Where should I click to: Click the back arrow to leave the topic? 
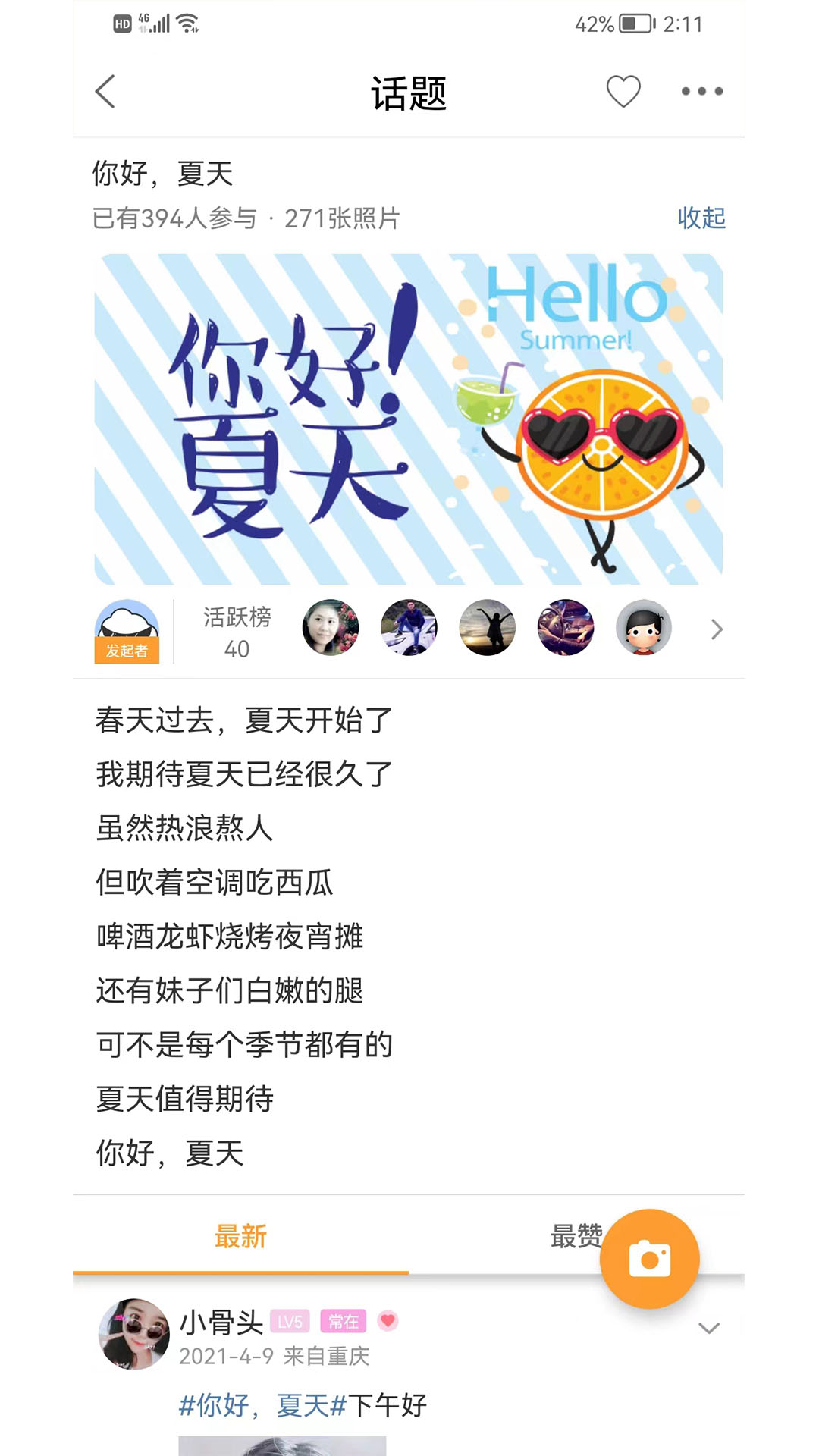[104, 90]
